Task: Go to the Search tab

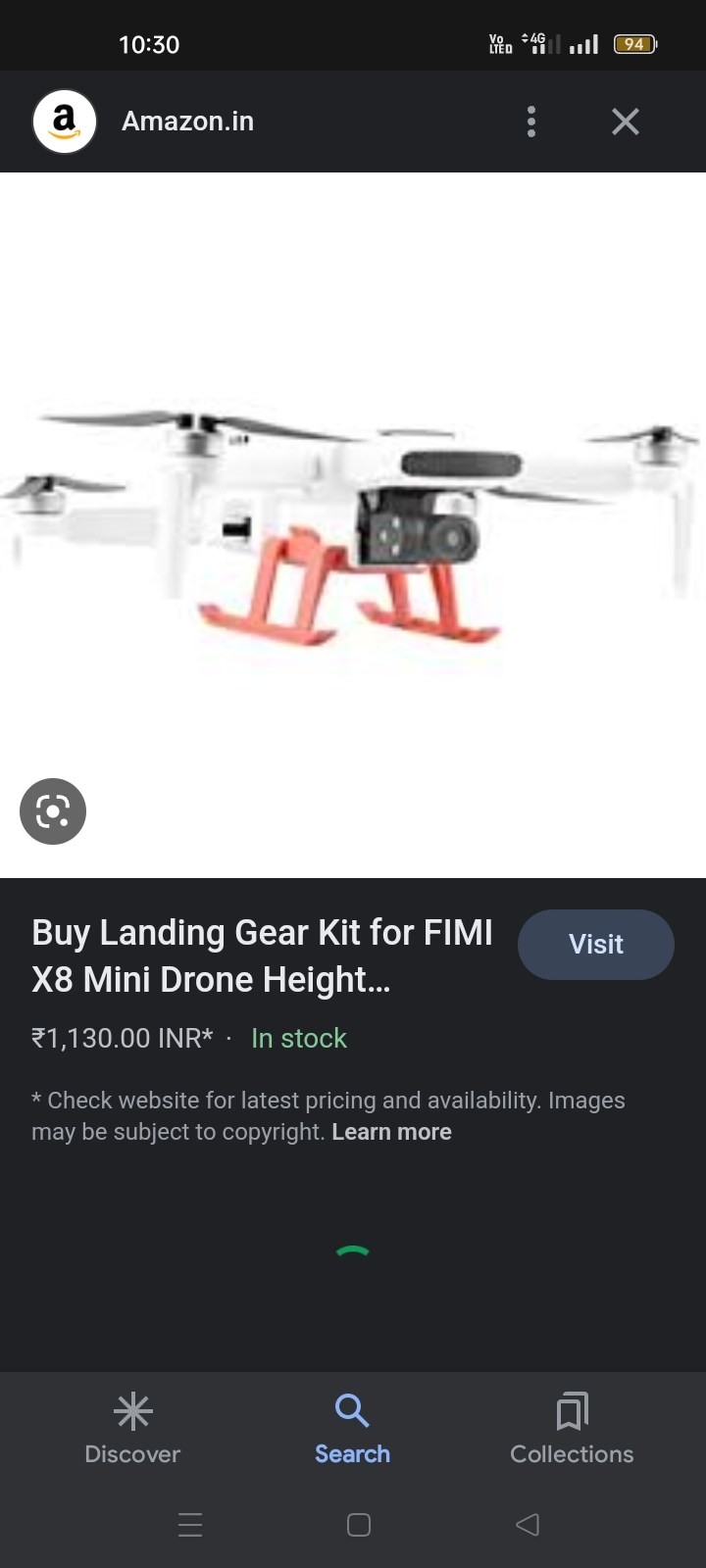Action: pos(352,1428)
